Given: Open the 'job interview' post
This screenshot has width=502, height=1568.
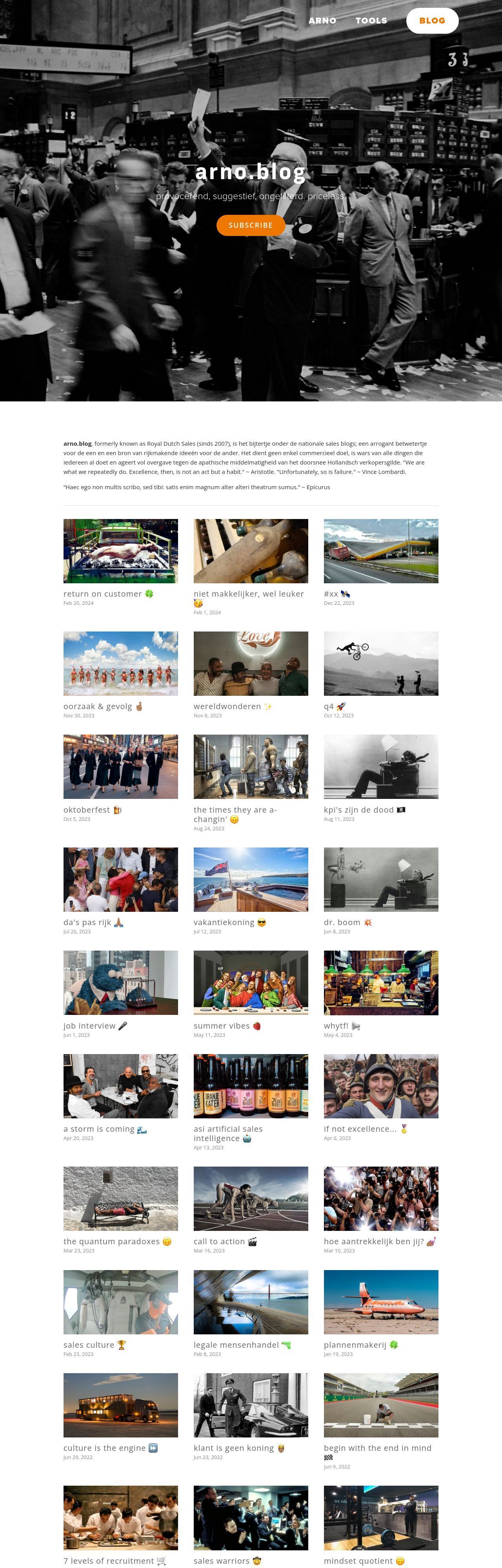Looking at the screenshot, I should (x=89, y=1026).
